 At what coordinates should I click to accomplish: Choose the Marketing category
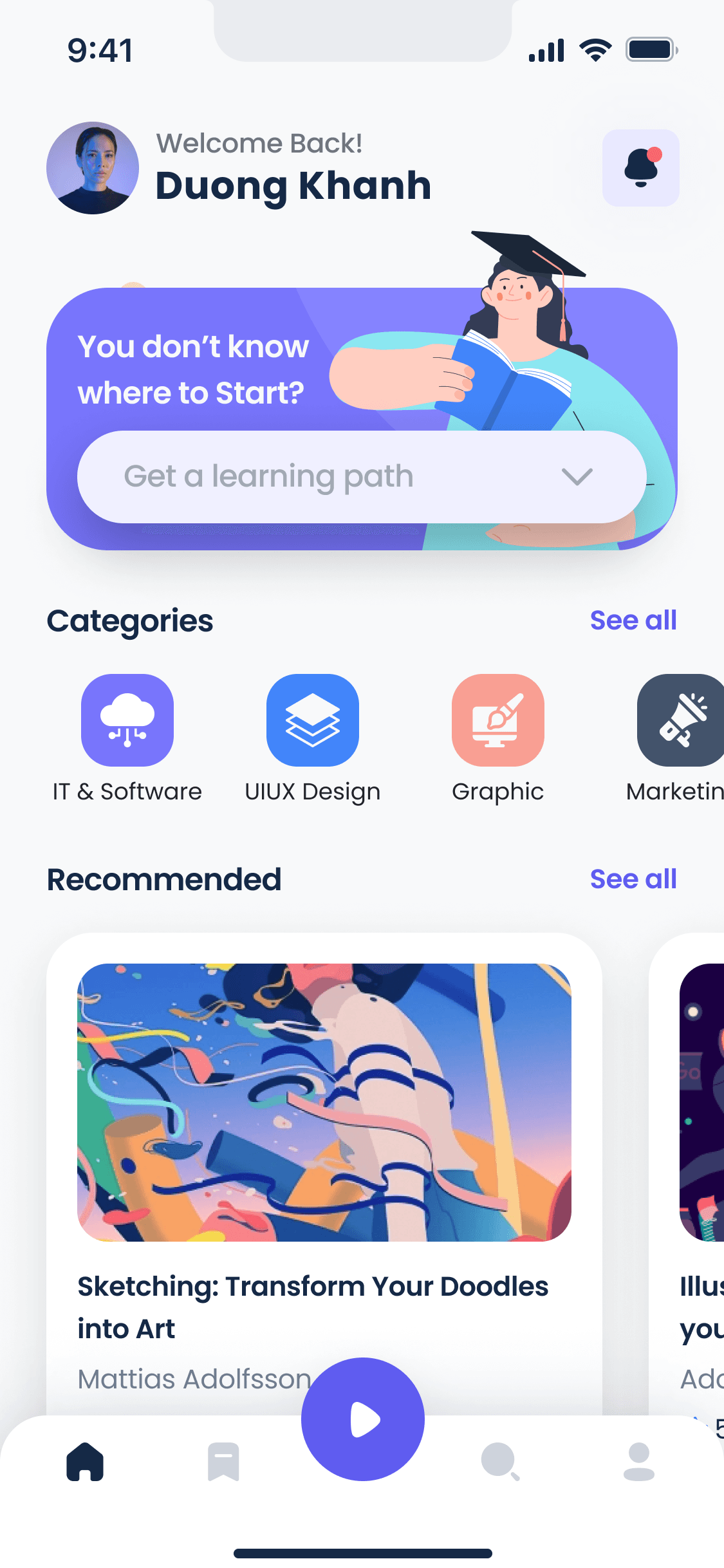tap(680, 720)
